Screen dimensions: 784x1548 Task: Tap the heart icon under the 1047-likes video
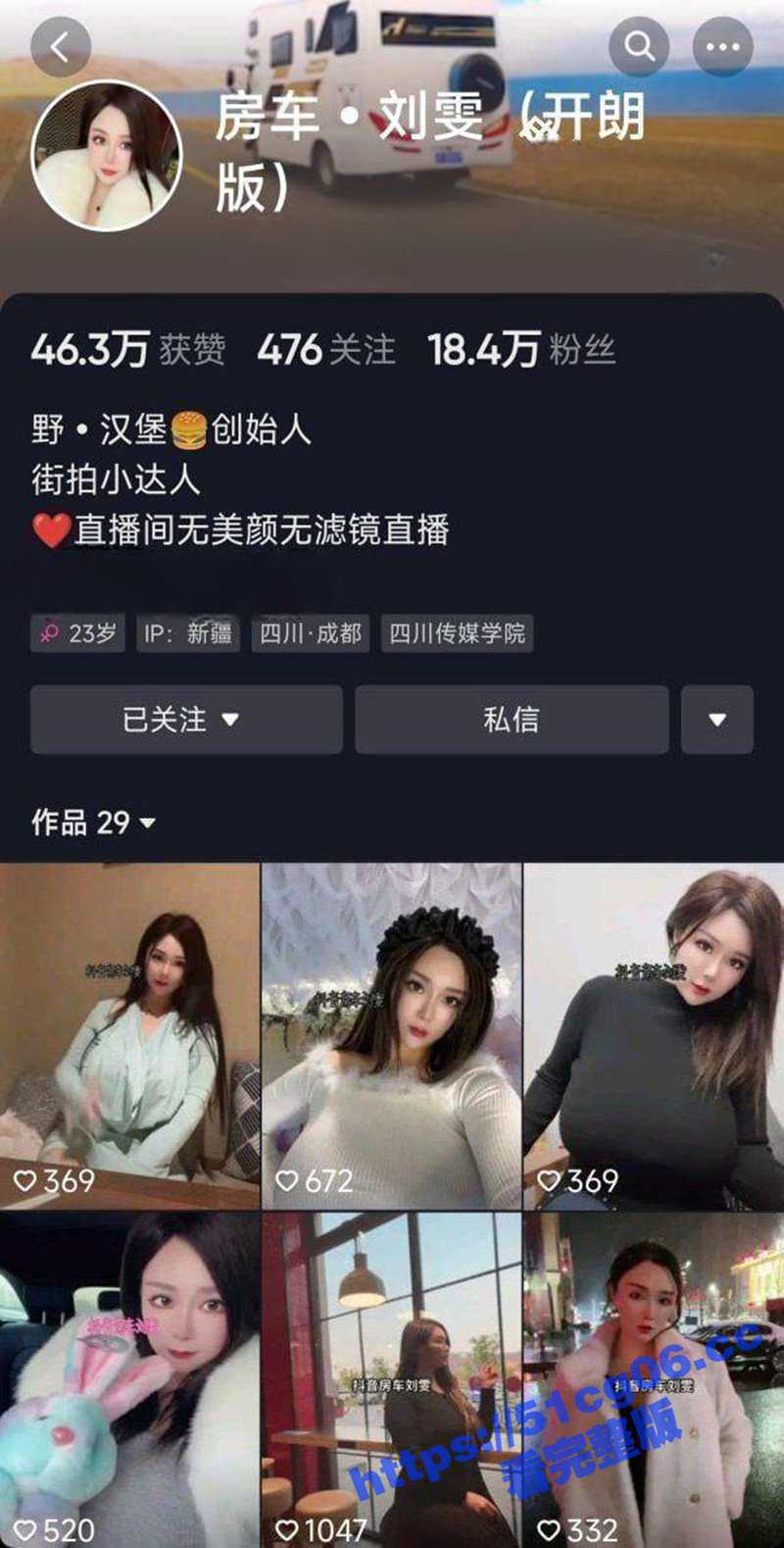point(290,1528)
